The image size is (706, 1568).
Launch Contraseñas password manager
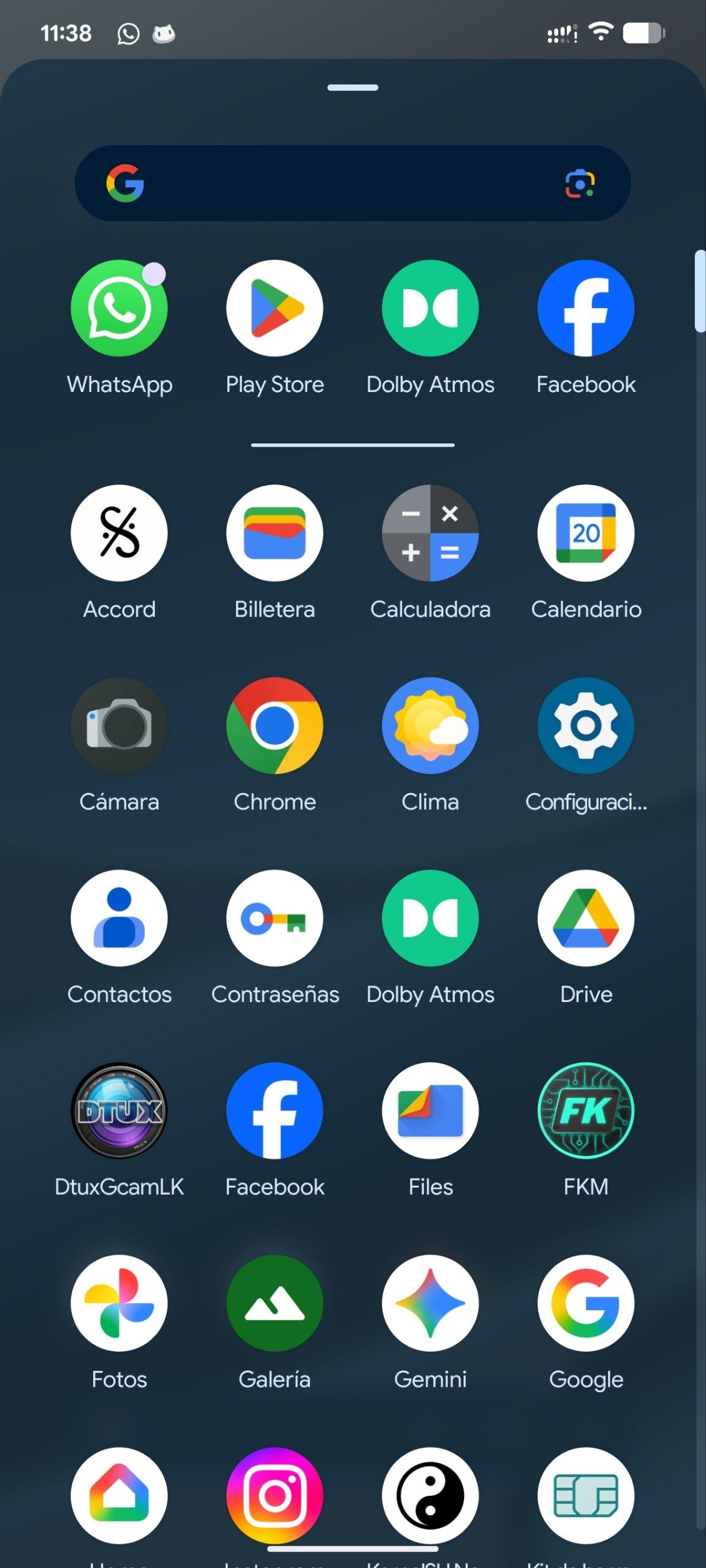click(x=275, y=918)
